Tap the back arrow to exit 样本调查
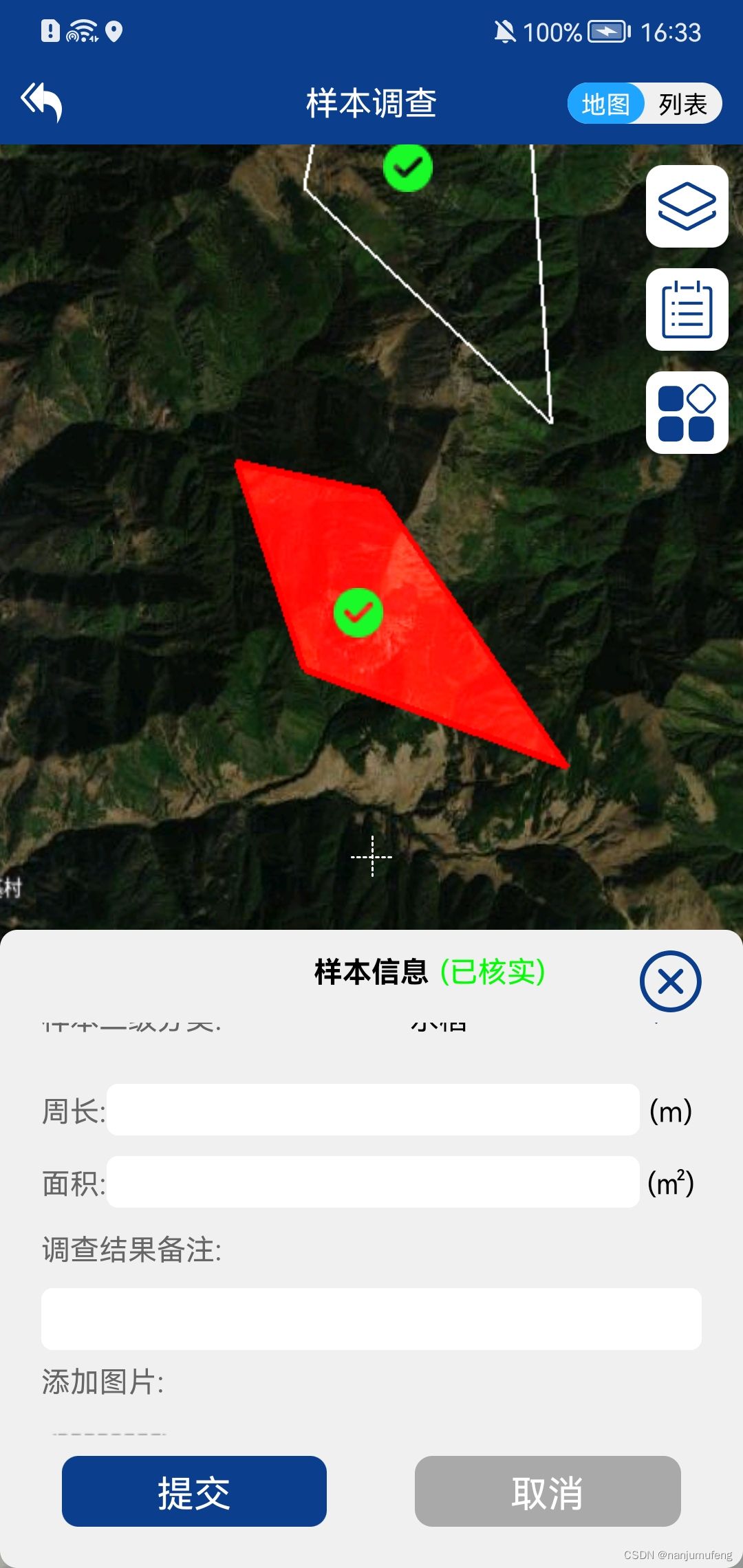Screen dimensions: 743x1568 click(x=41, y=103)
